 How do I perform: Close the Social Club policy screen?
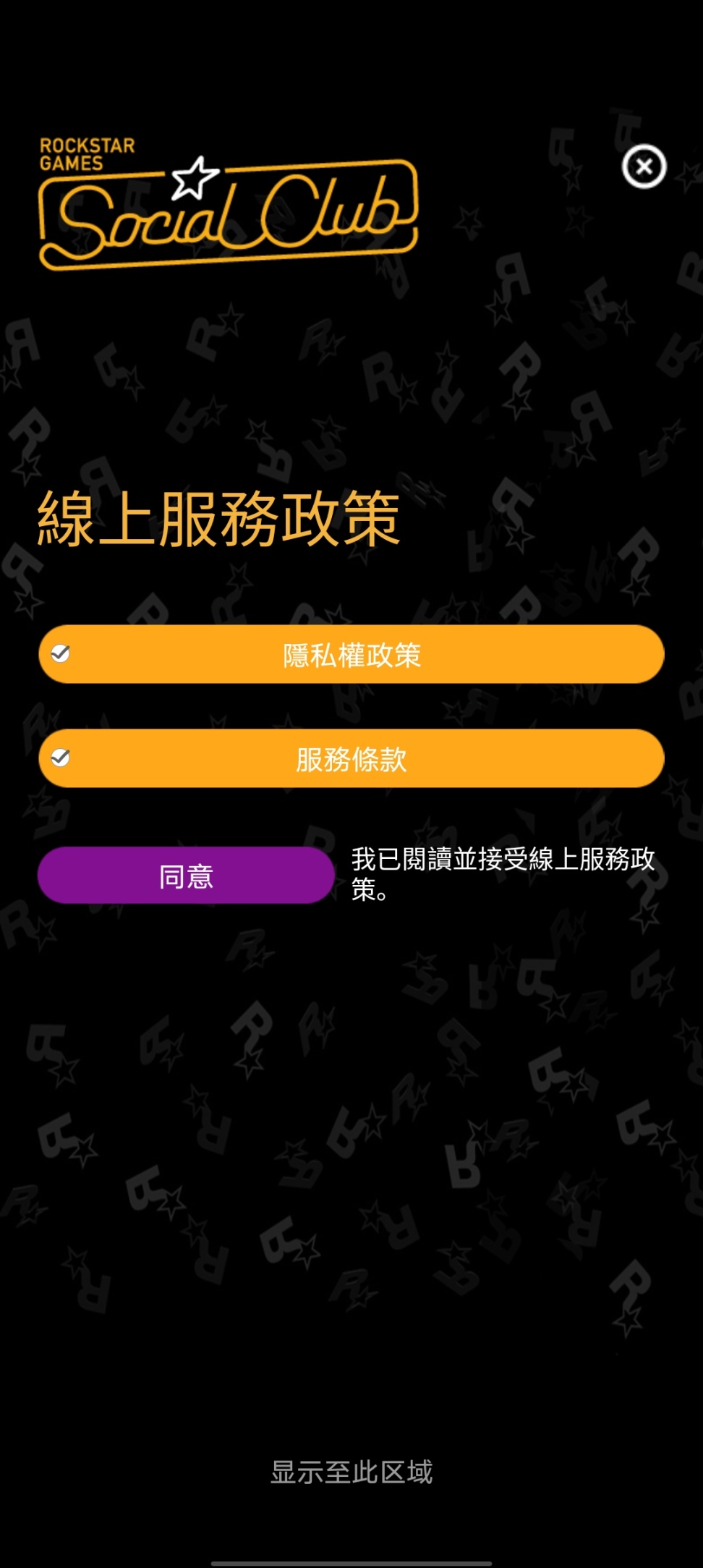[643, 166]
